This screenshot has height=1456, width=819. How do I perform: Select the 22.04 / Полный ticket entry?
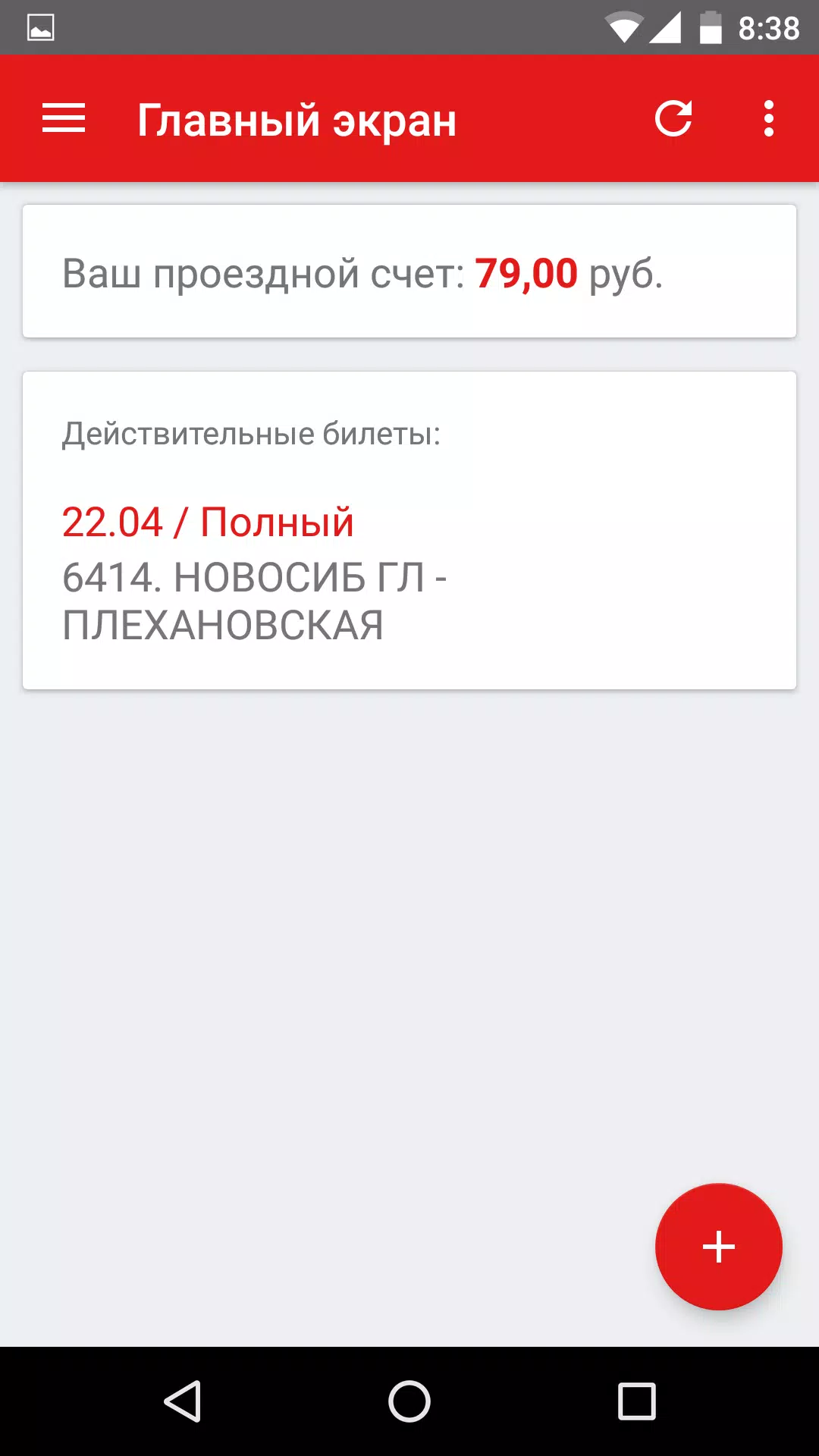click(x=209, y=522)
